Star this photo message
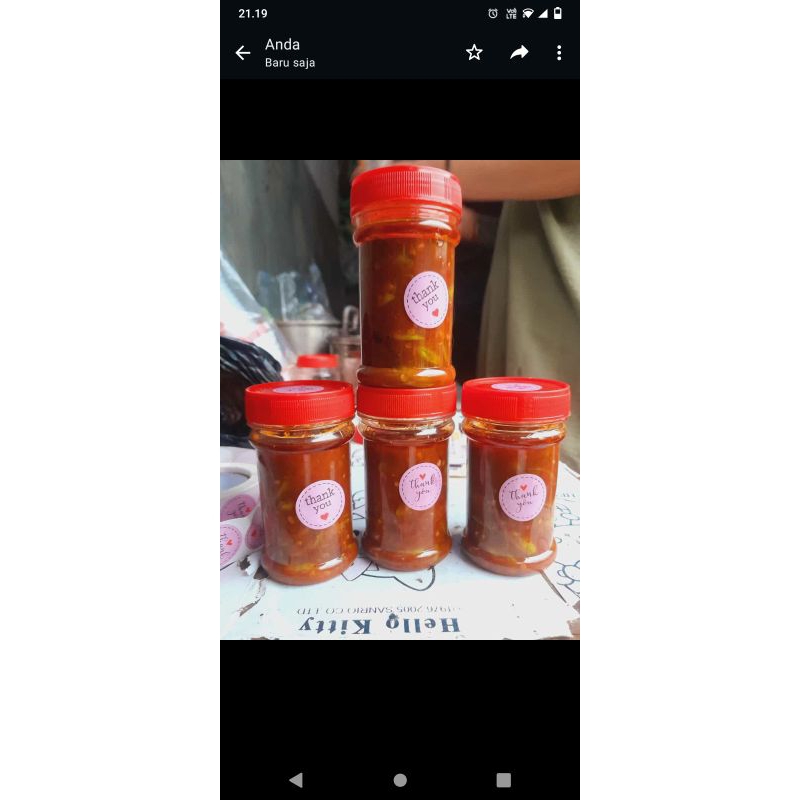Image resolution: width=800 pixels, height=800 pixels. 474,53
